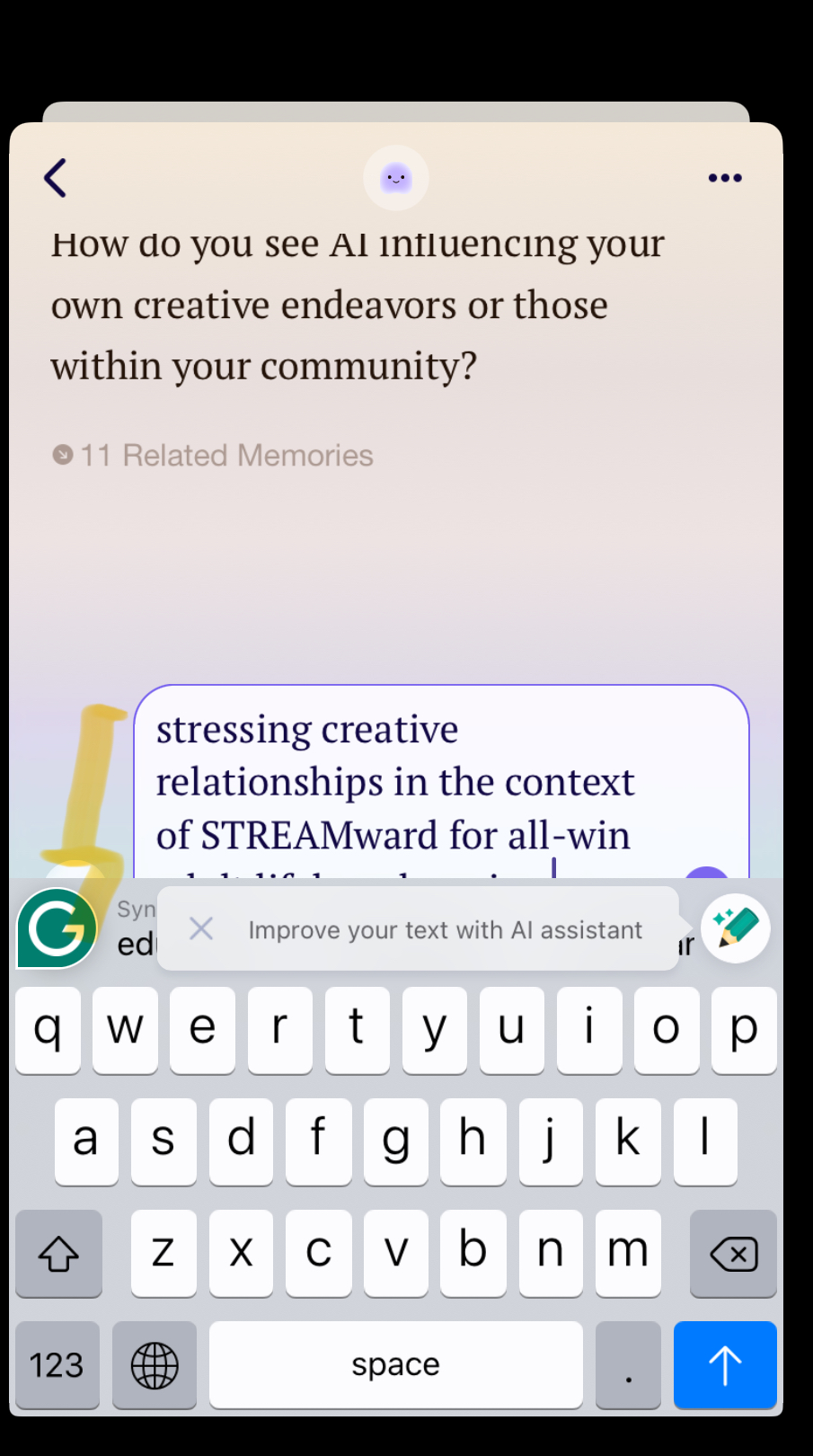
Task: Expand the 11 Related Memories link
Action: pos(213,456)
